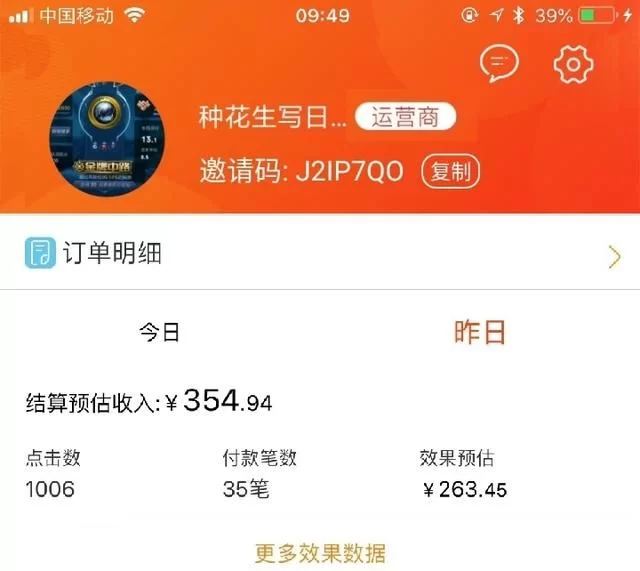The width and height of the screenshot is (640, 571).
Task: Tap the 运营商 badge
Action: click(x=406, y=118)
